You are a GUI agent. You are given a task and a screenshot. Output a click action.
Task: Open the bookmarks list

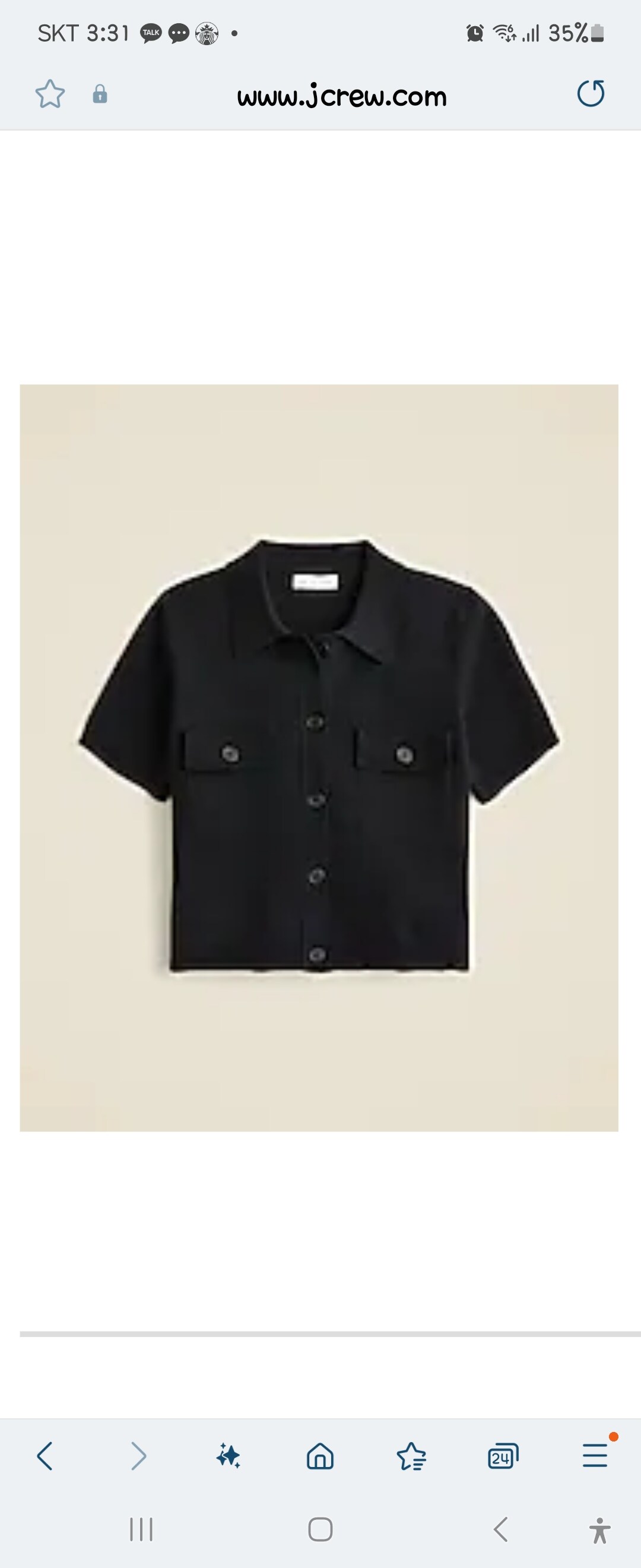point(412,1456)
